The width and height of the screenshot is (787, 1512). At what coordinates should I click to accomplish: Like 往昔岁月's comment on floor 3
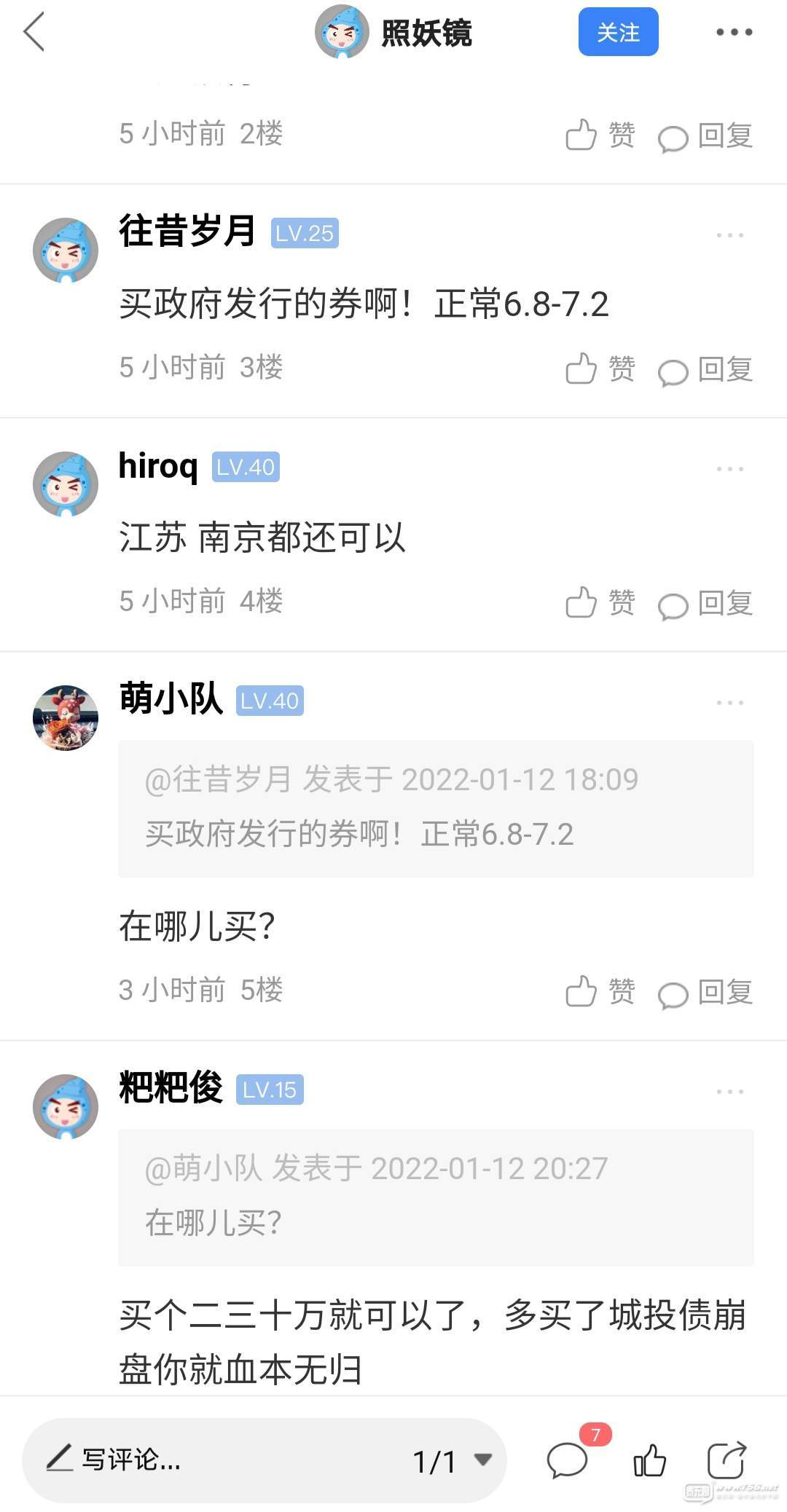(600, 369)
